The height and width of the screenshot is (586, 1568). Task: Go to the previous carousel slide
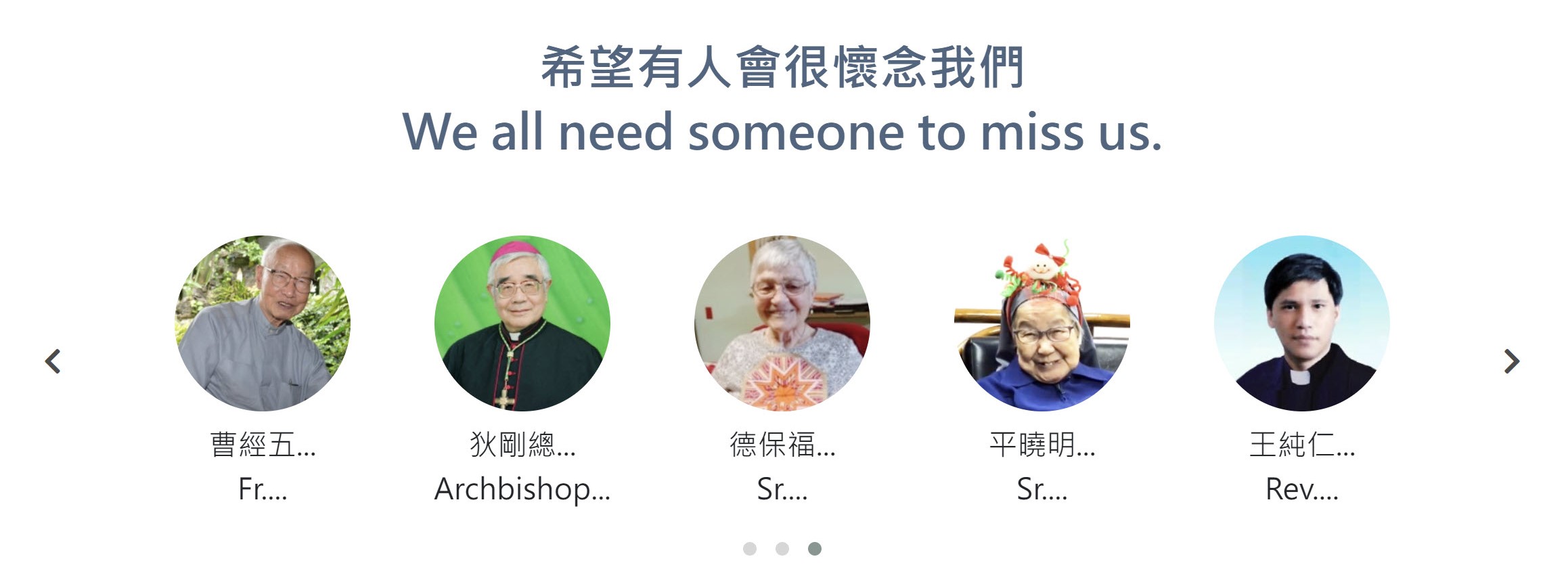click(x=53, y=361)
